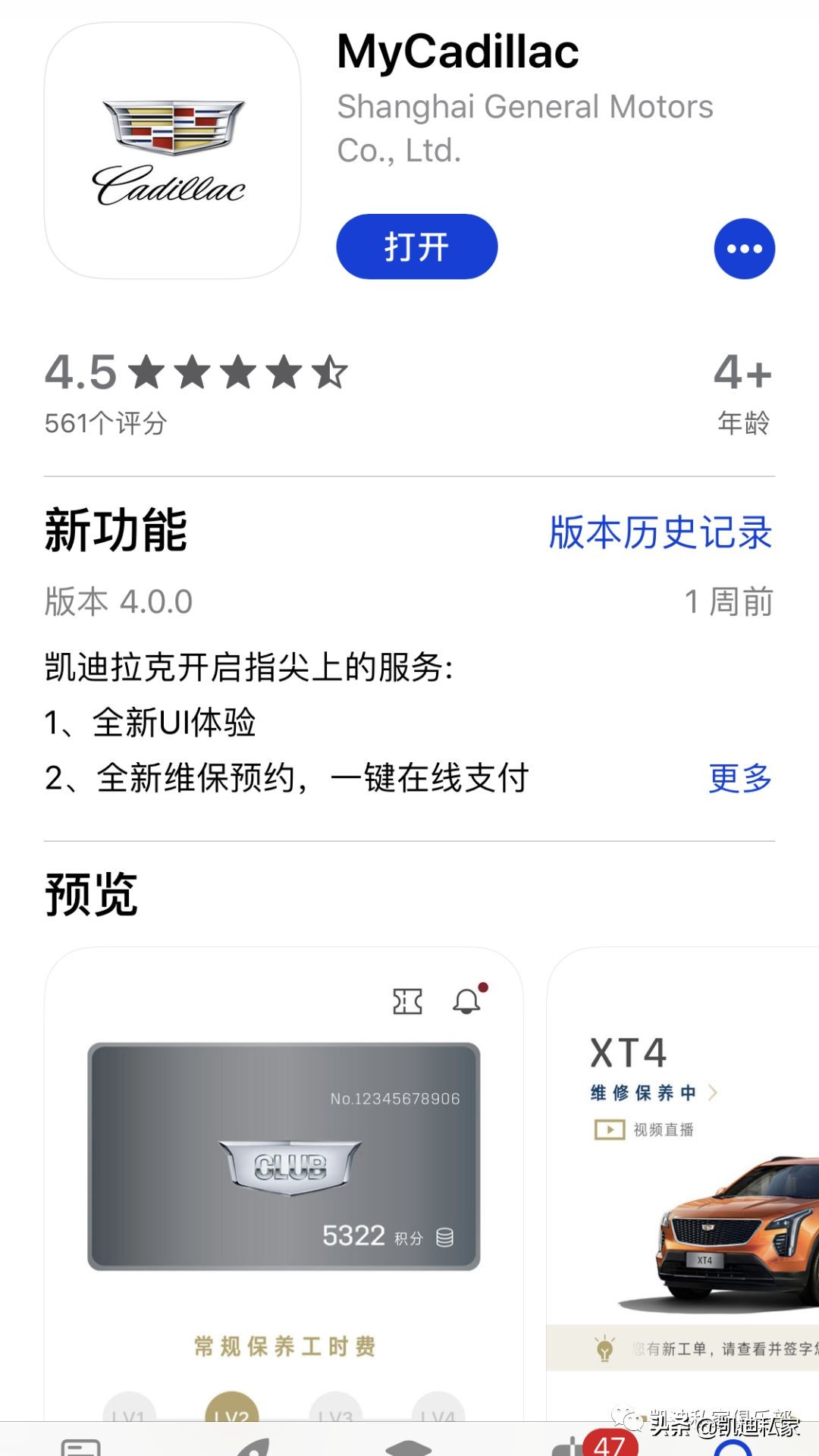Tap the Shanghai General Motors developer name
Viewport: 819px width, 1456px height.
click(525, 129)
